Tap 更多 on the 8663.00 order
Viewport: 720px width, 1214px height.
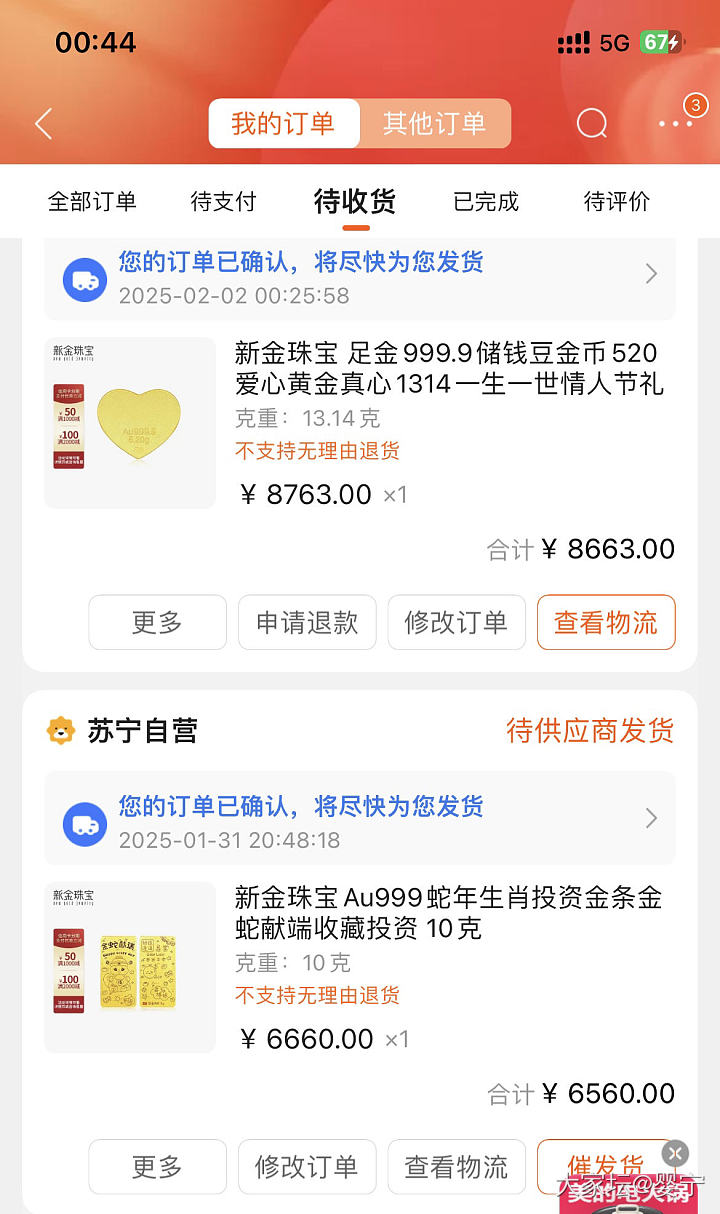[x=157, y=622]
